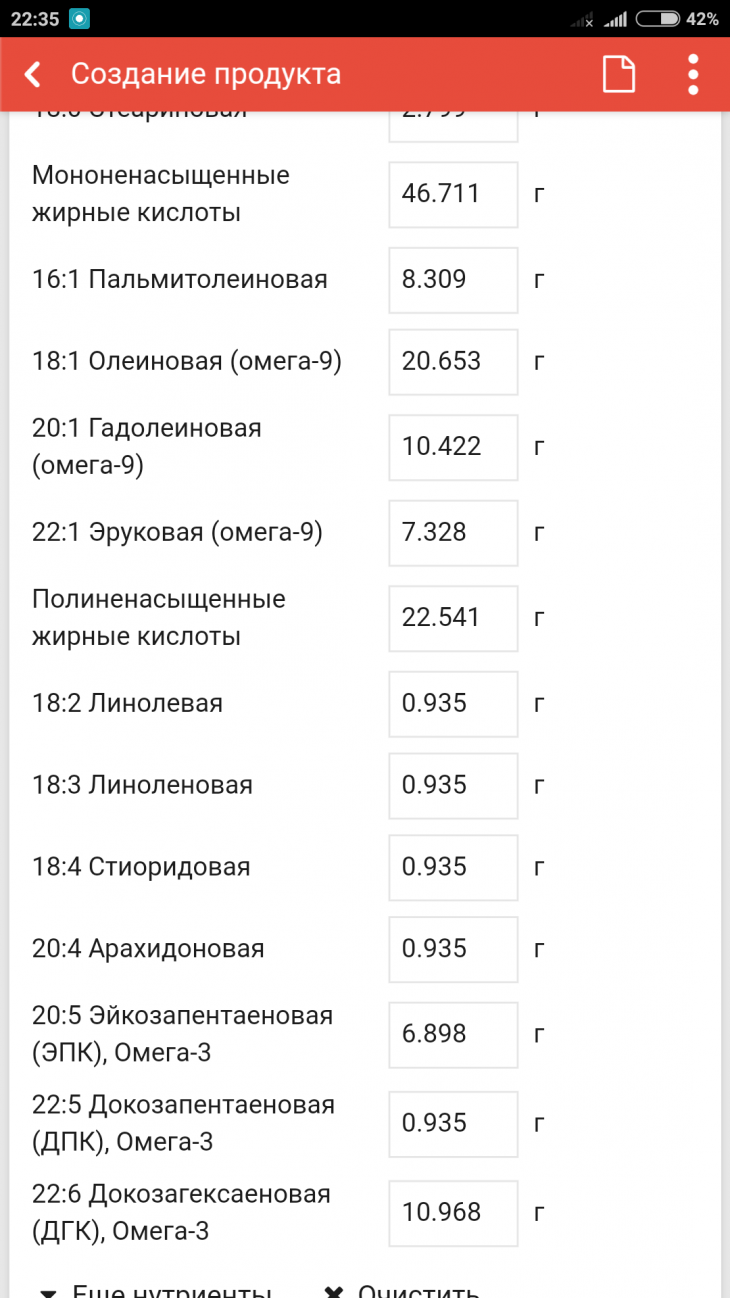Tap Очистить to clear values

coord(404,1290)
